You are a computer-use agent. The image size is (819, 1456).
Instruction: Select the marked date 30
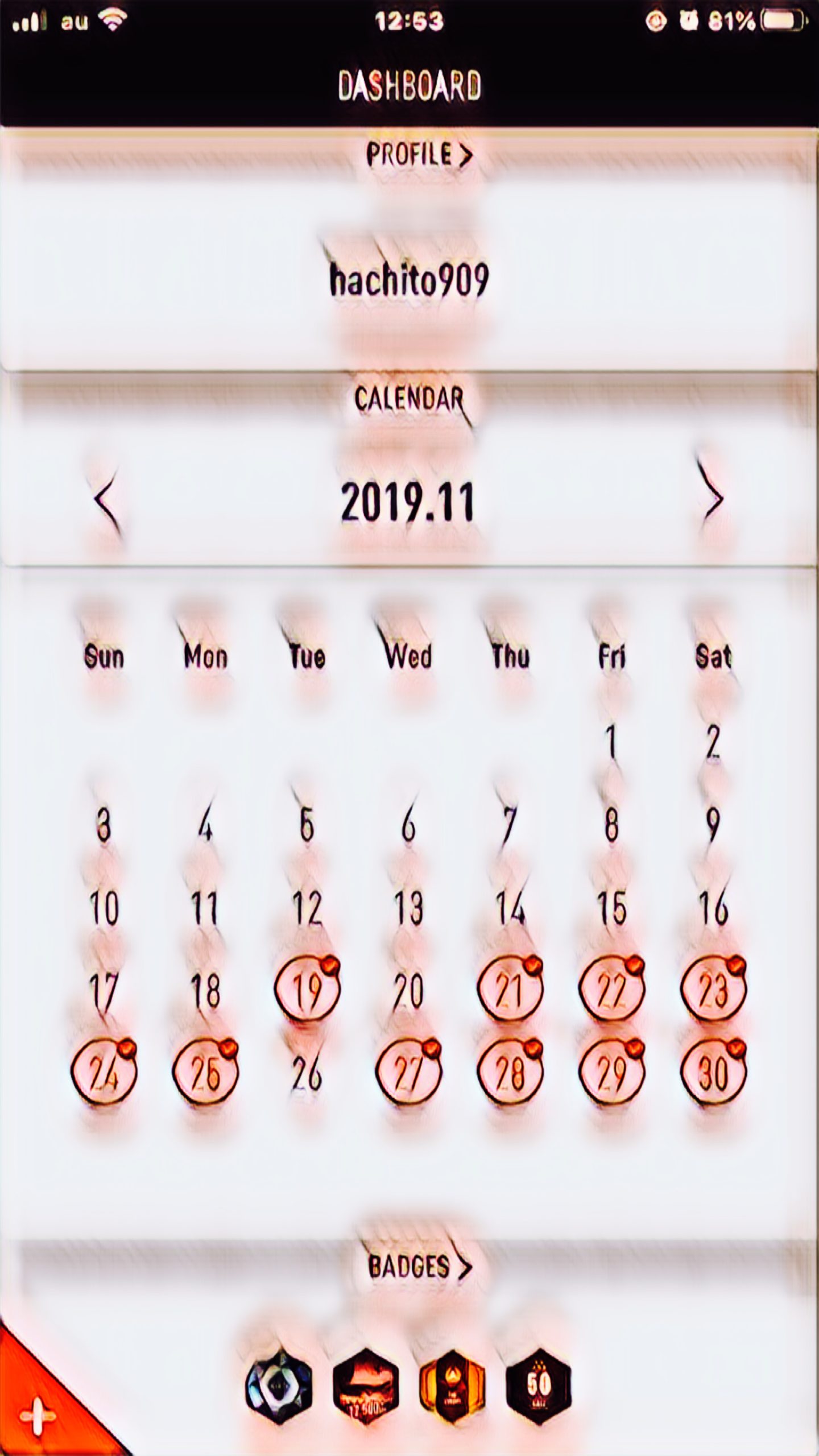pyautogui.click(x=713, y=1073)
